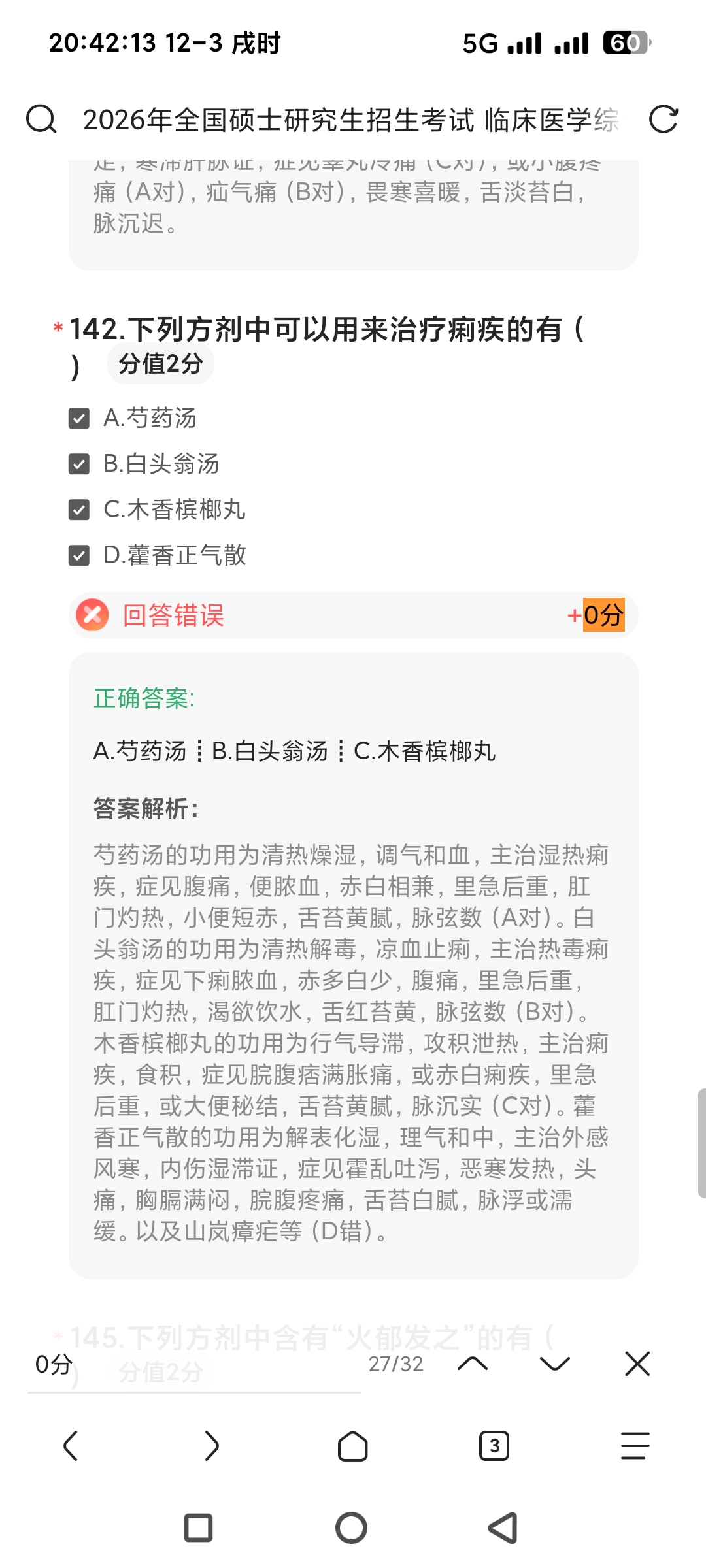Jump to previous find result
Image resolution: width=706 pixels, height=1568 pixels.
coord(473,1364)
